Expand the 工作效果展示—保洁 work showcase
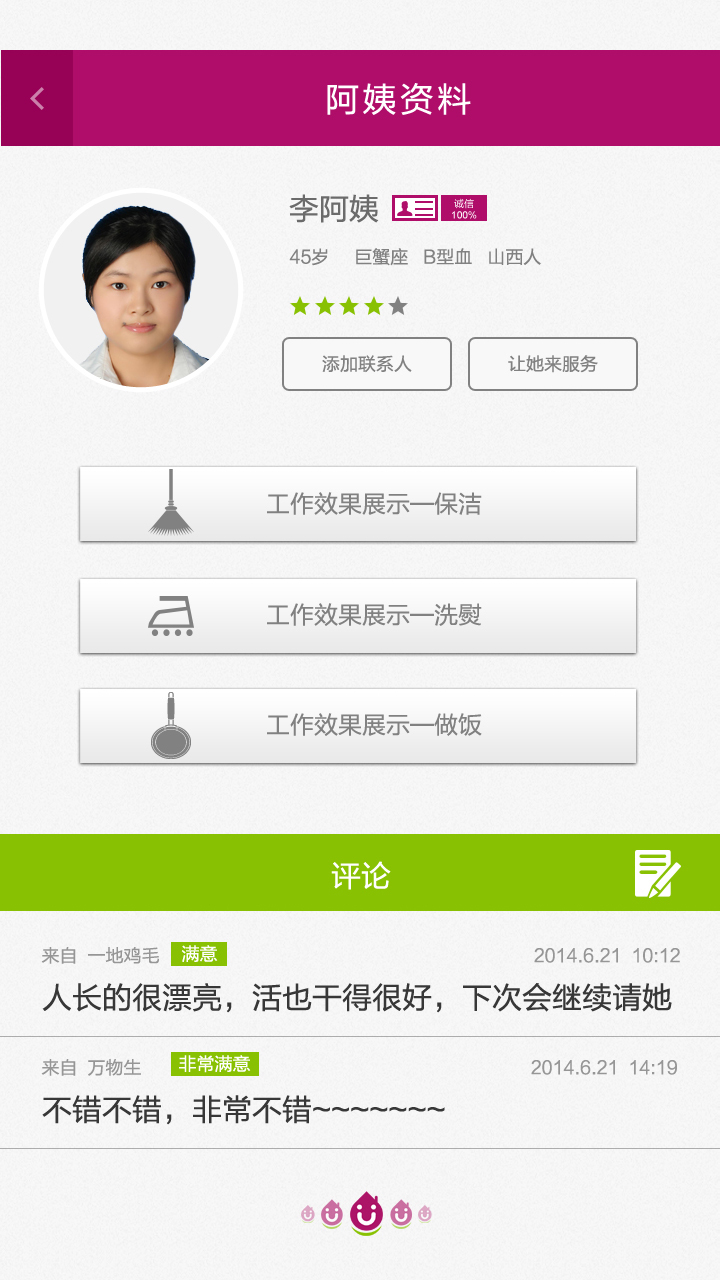This screenshot has height=1280, width=720. tap(358, 503)
